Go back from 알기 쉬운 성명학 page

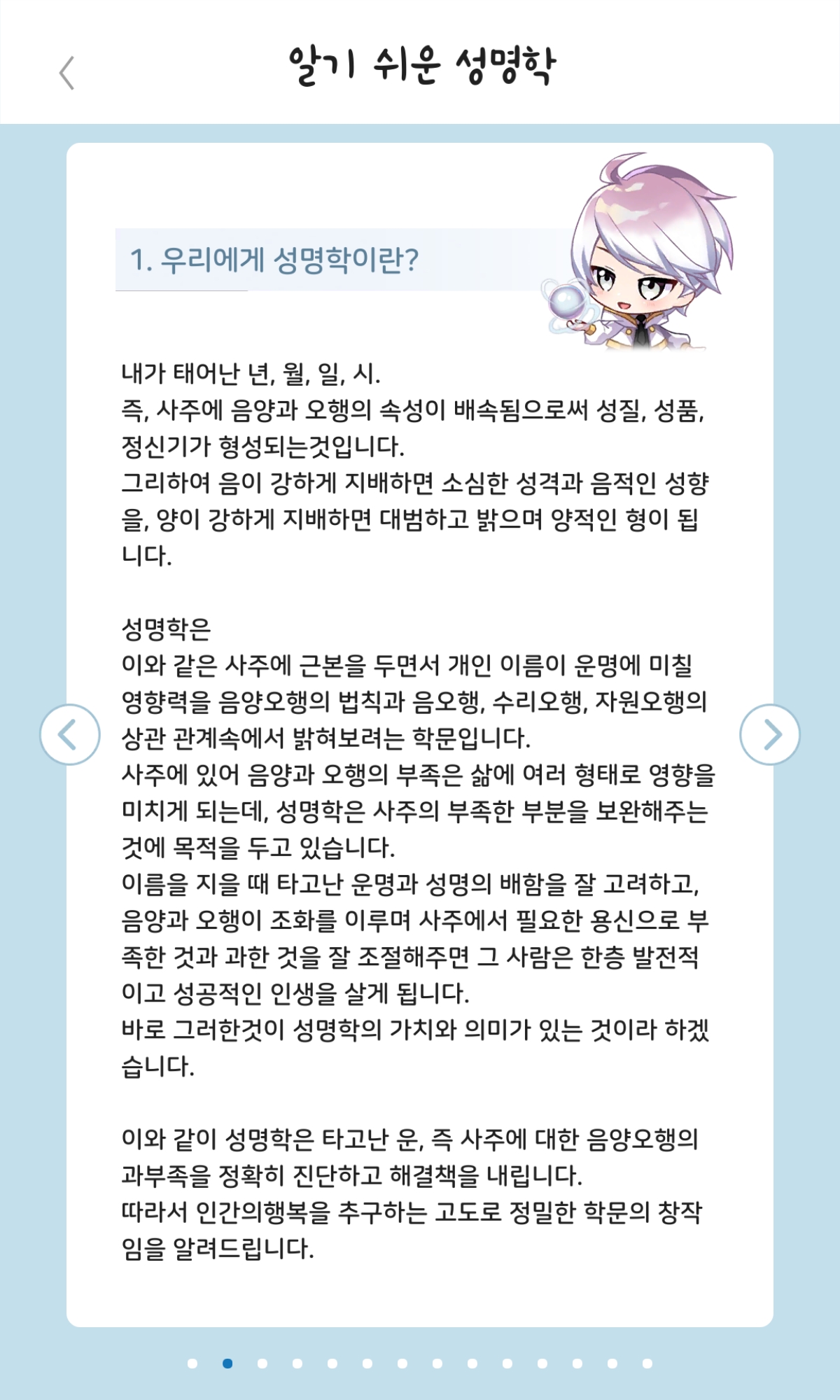click(x=67, y=73)
